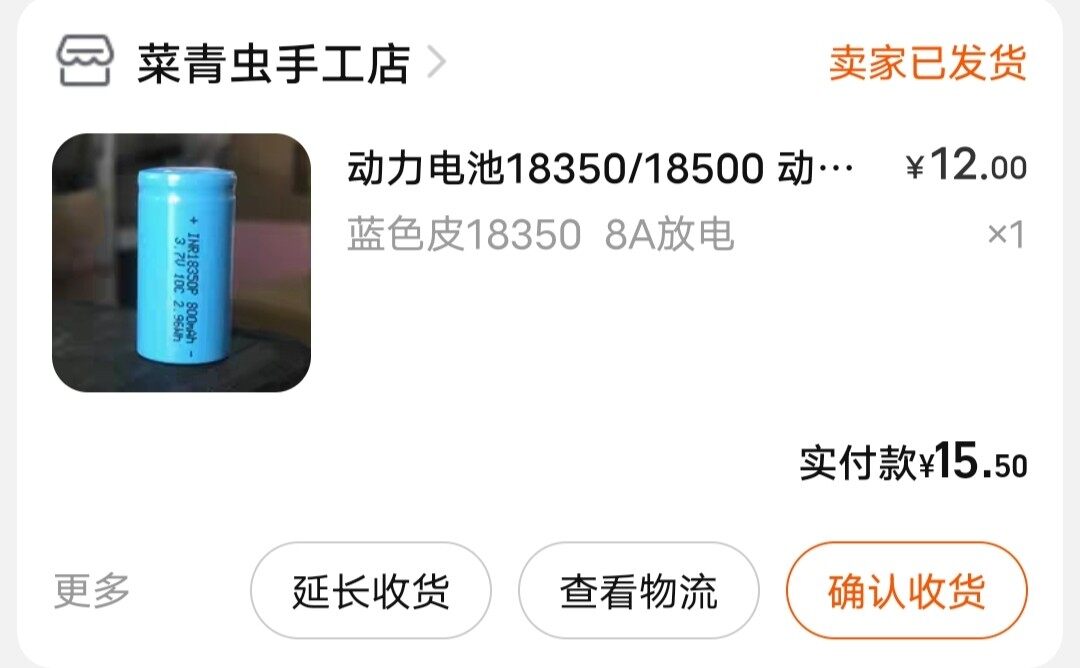
Task: Tap 更多 for more options
Action: click(x=92, y=590)
